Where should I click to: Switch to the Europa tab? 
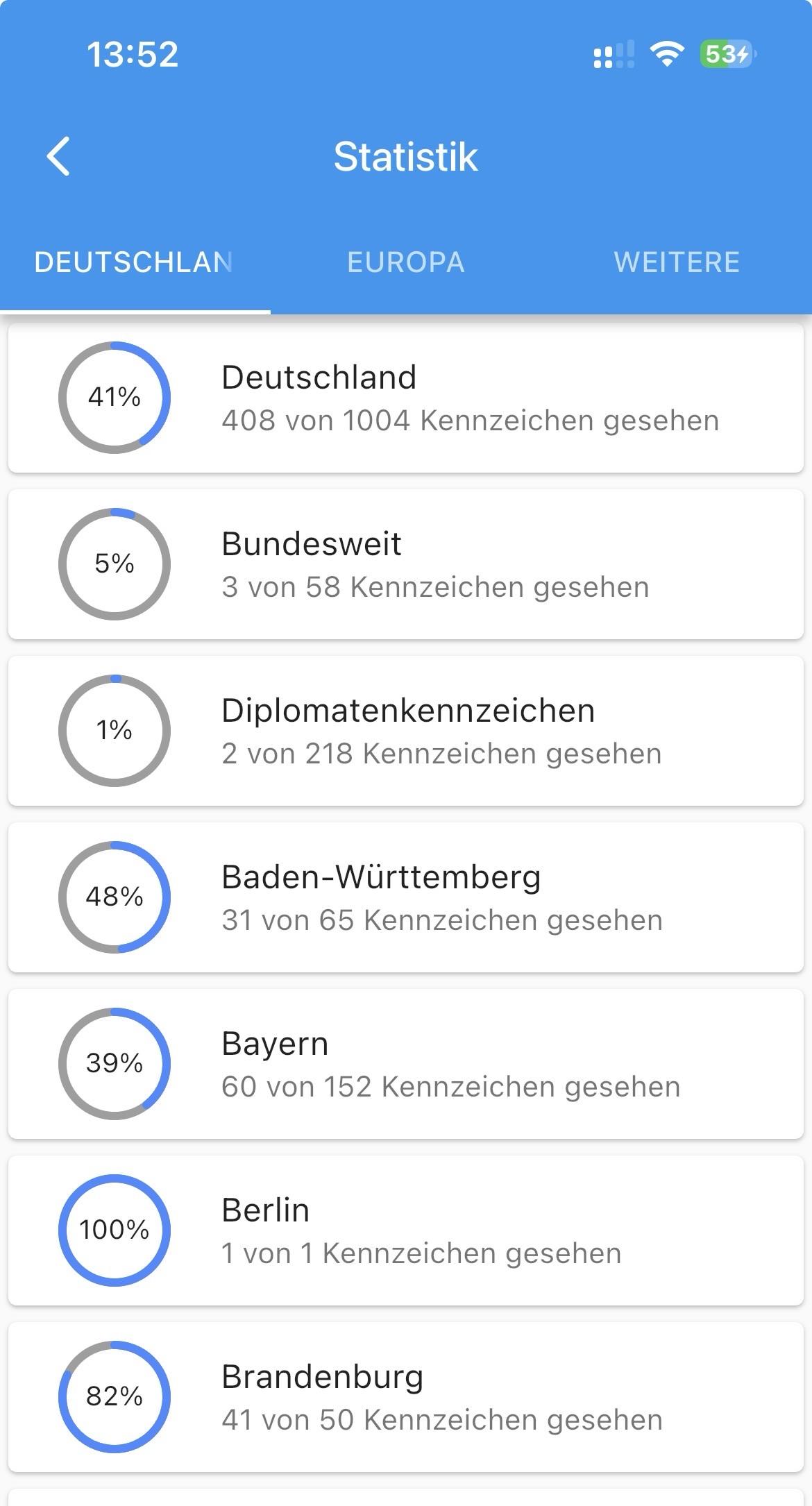tap(406, 262)
